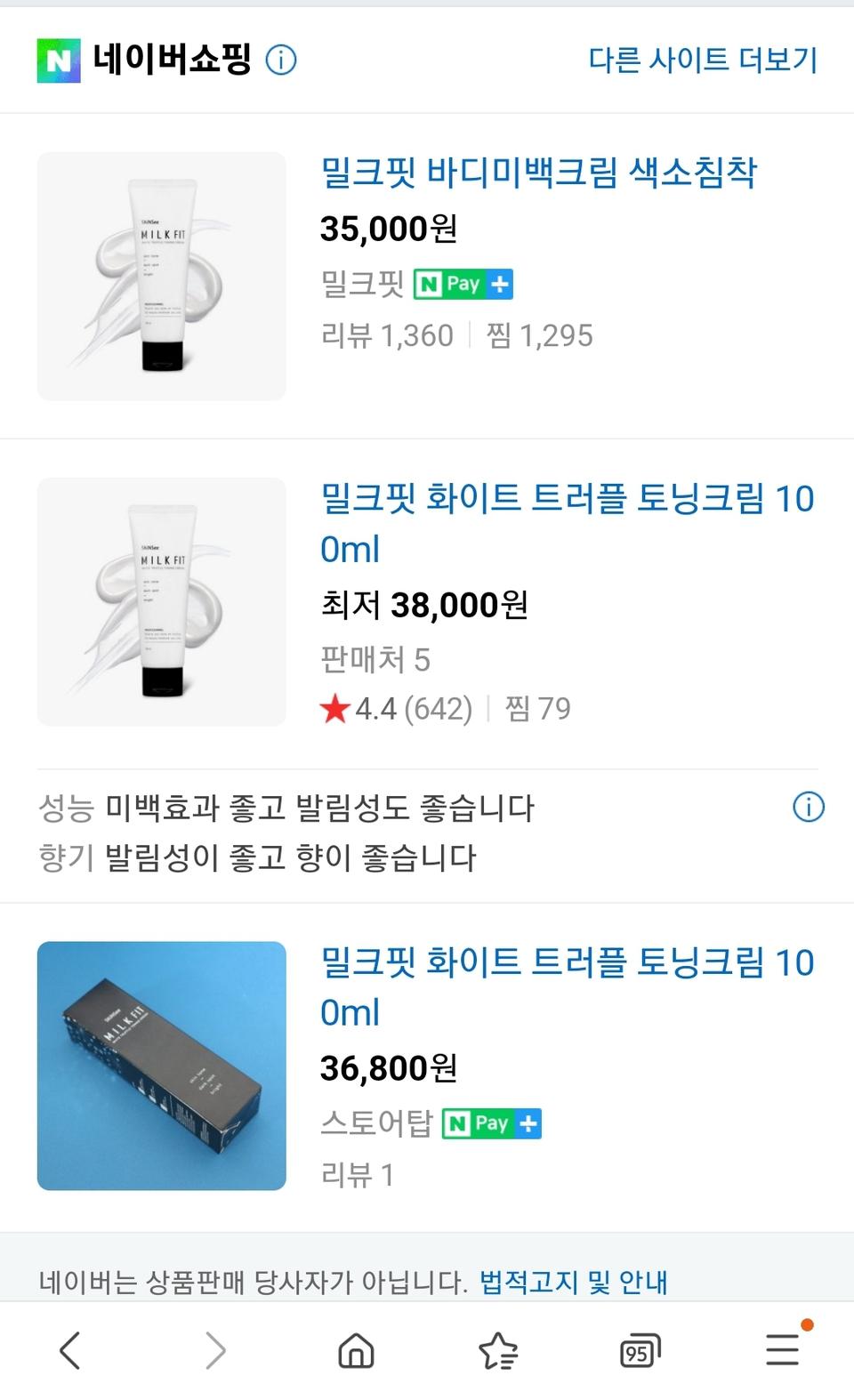Open the bookmarks star icon at bottom

pos(497,1350)
